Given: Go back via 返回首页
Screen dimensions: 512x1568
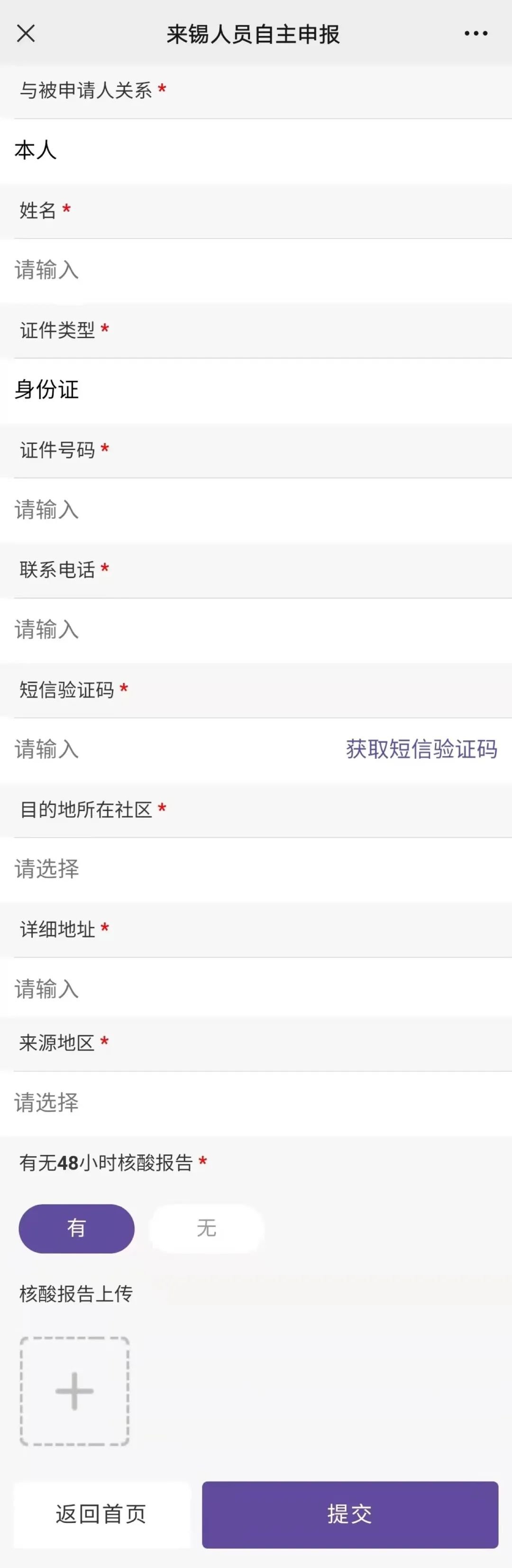Looking at the screenshot, I should (x=101, y=1514).
